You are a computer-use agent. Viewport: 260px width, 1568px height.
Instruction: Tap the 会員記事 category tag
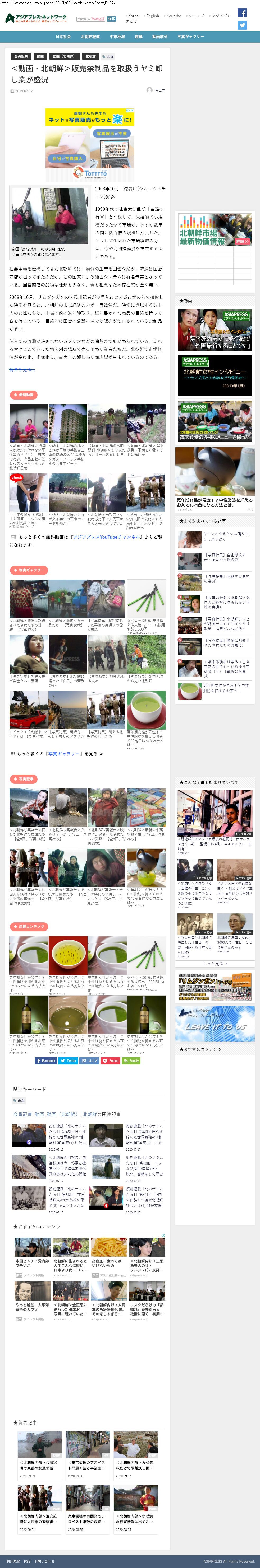coord(21,57)
